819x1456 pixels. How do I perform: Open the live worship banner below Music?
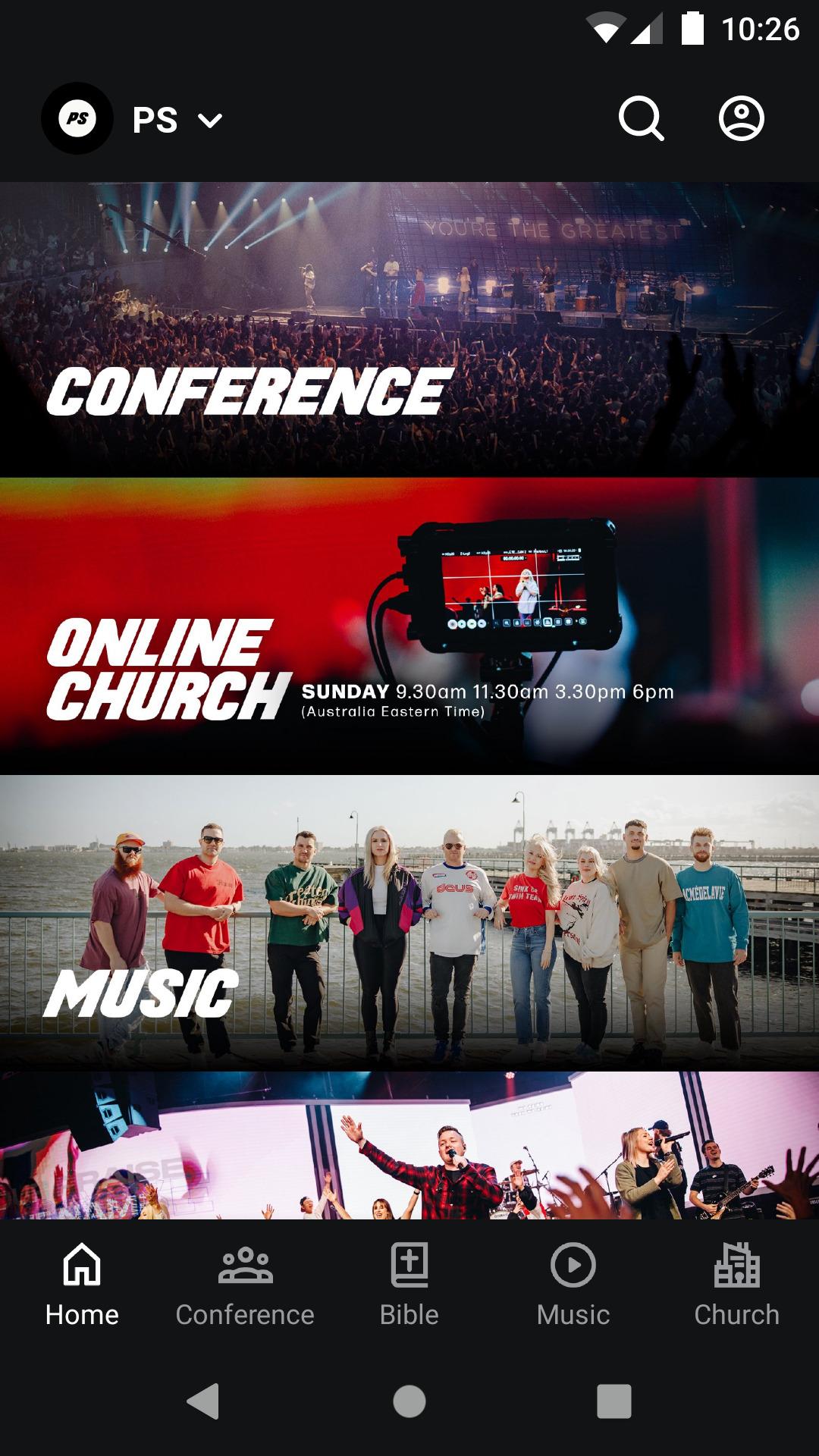point(409,1145)
